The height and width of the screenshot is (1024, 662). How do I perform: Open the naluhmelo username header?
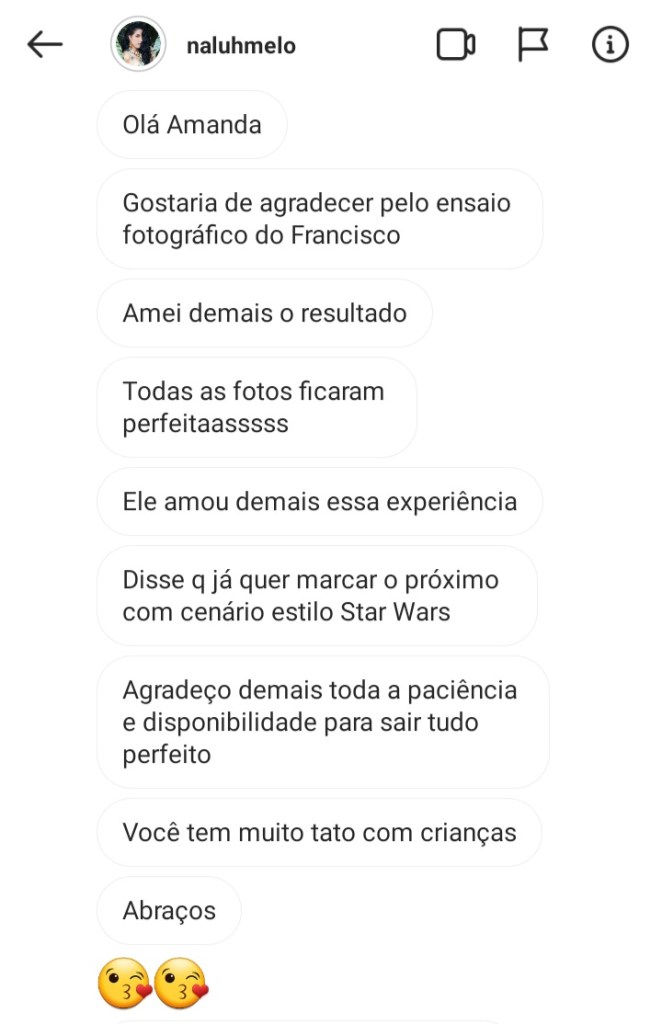click(241, 46)
